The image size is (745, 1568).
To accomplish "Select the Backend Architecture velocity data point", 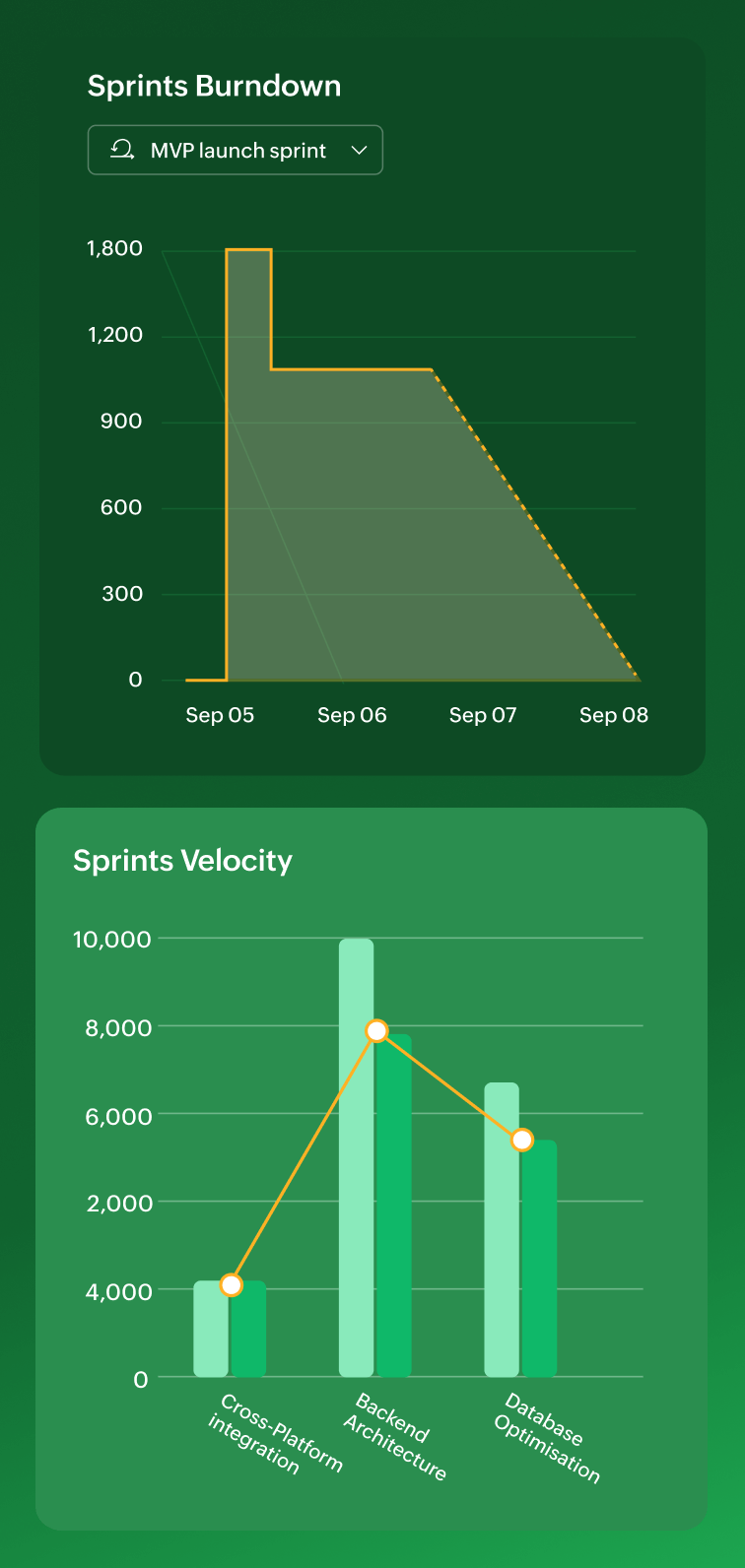I will pos(376,1031).
